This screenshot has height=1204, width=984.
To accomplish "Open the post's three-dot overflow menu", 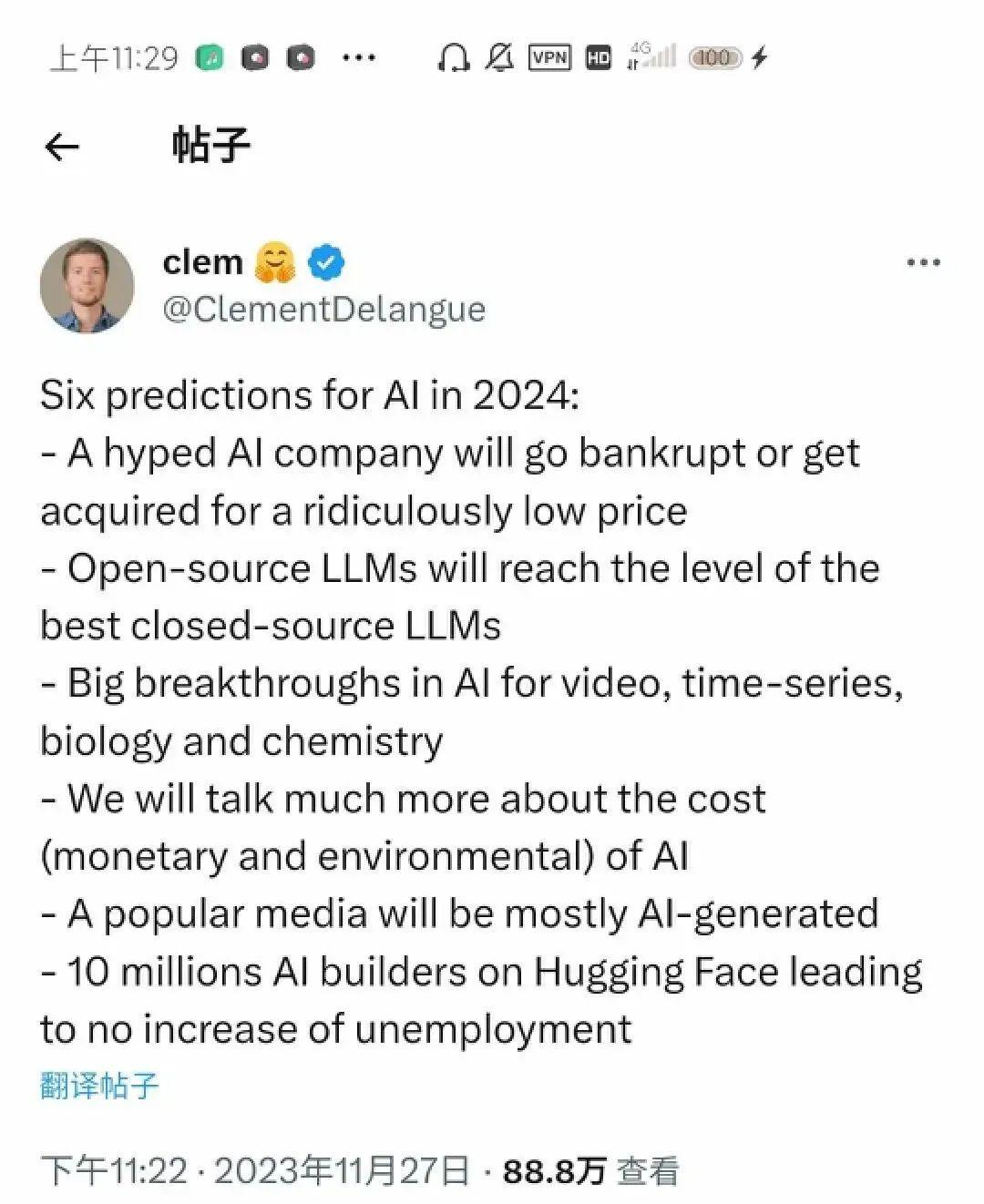I will (923, 263).
